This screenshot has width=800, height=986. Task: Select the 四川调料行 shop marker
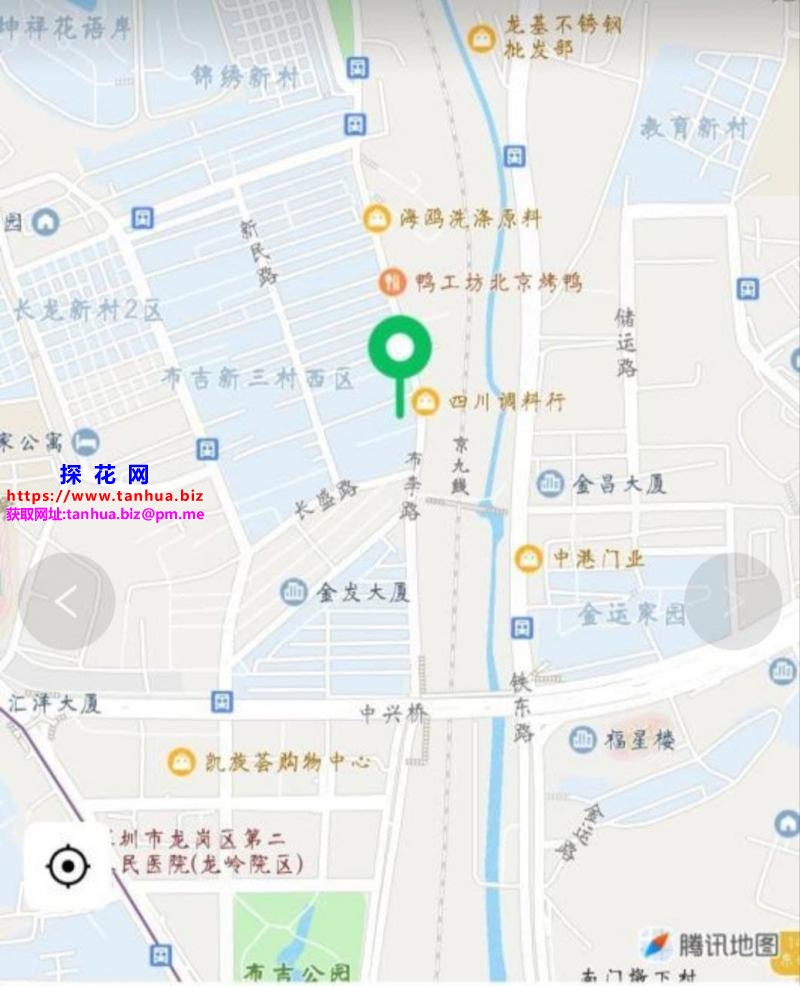pyautogui.click(x=426, y=402)
